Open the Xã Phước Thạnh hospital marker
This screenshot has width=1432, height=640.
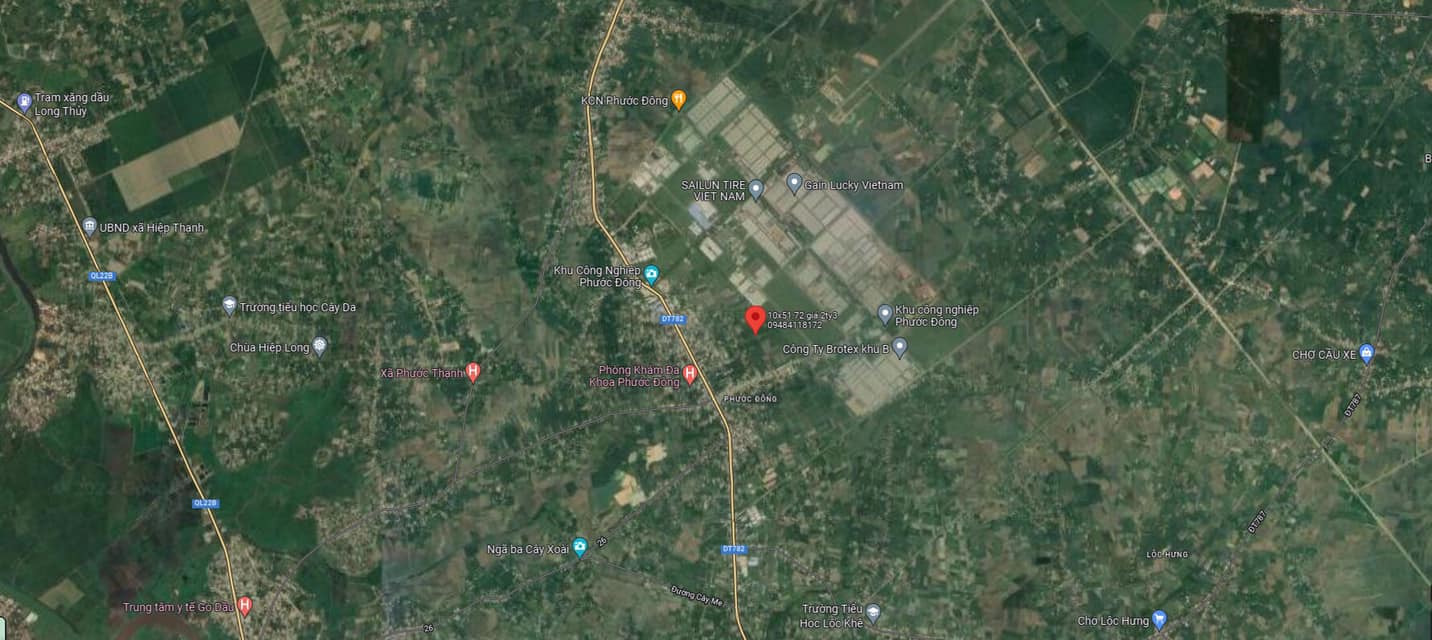coord(473,372)
